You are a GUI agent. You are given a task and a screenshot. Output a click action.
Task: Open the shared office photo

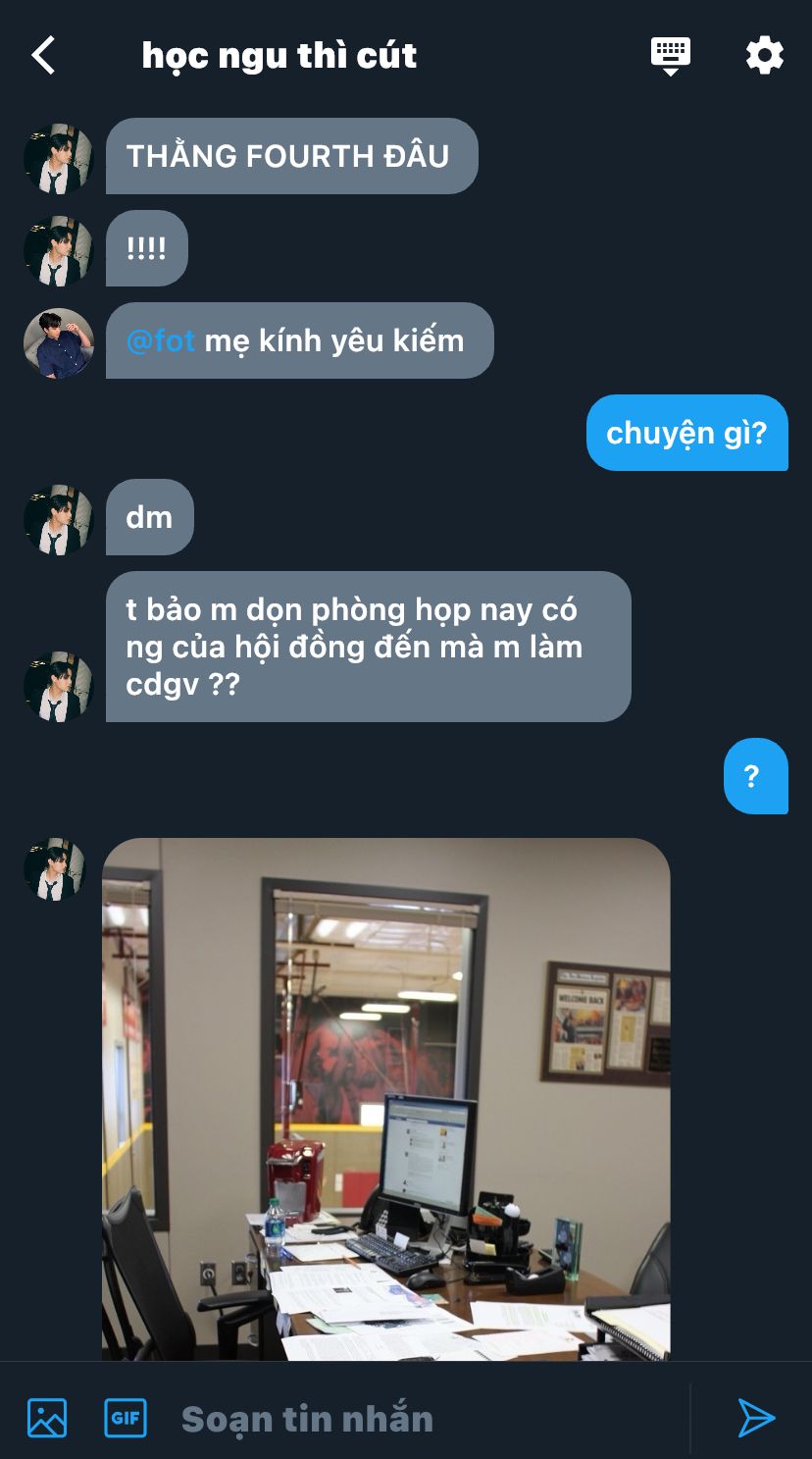pos(386,1099)
